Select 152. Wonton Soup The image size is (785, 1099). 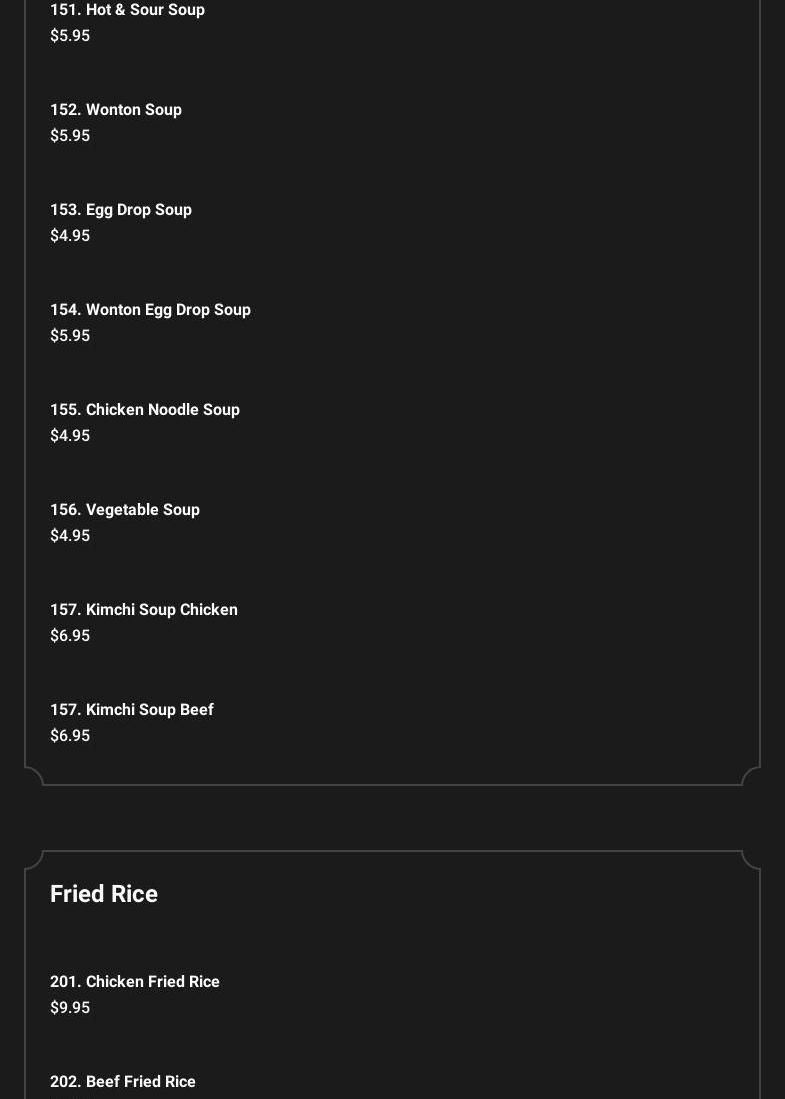(116, 110)
